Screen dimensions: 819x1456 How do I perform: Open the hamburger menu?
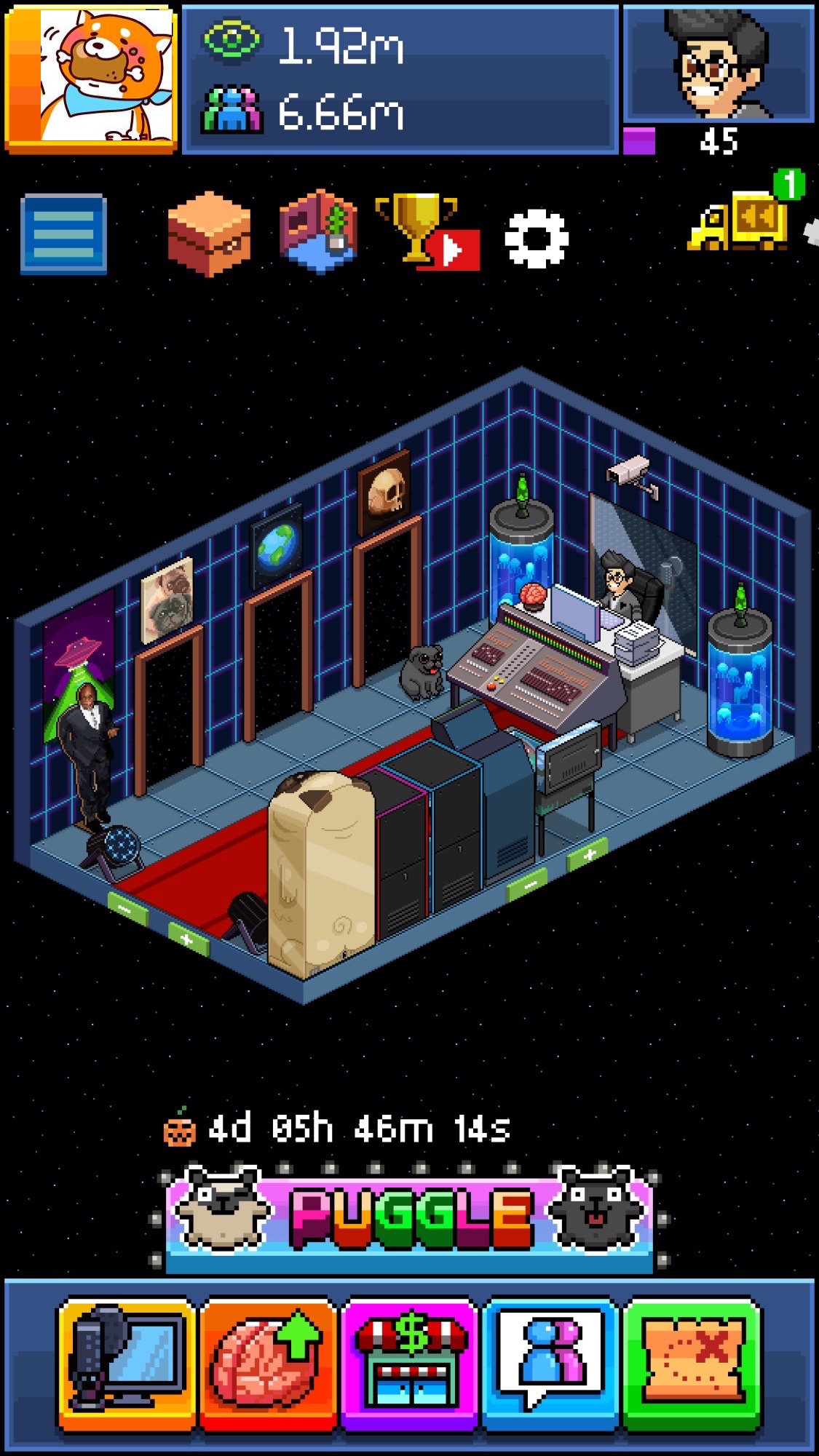[x=64, y=234]
